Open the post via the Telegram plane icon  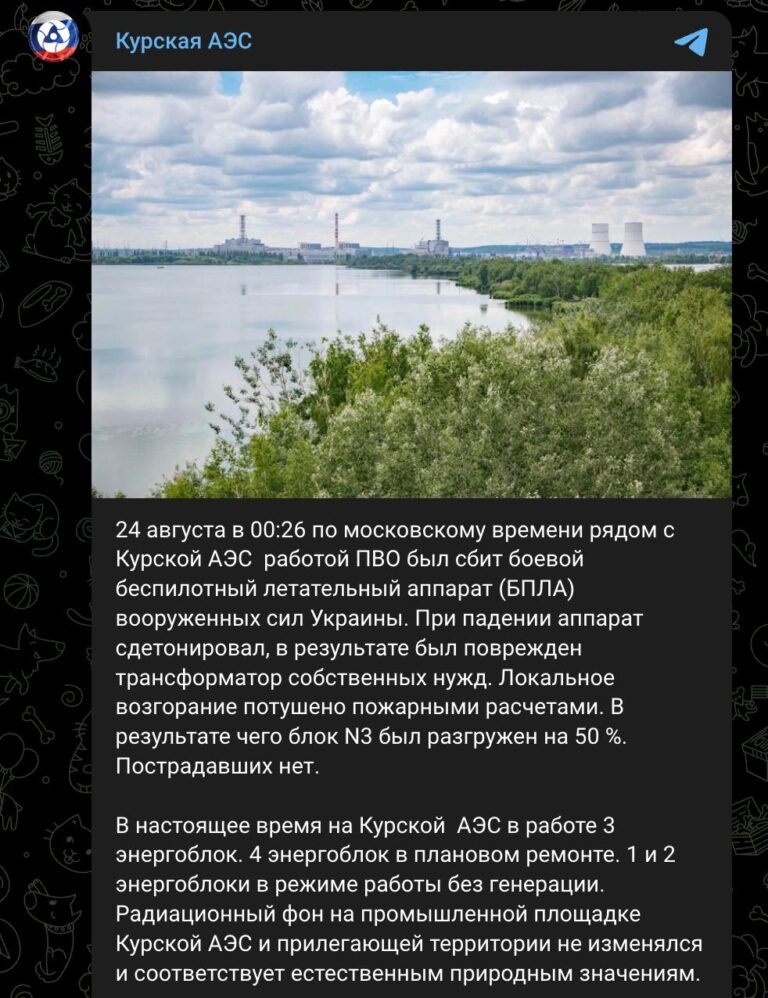tap(691, 41)
